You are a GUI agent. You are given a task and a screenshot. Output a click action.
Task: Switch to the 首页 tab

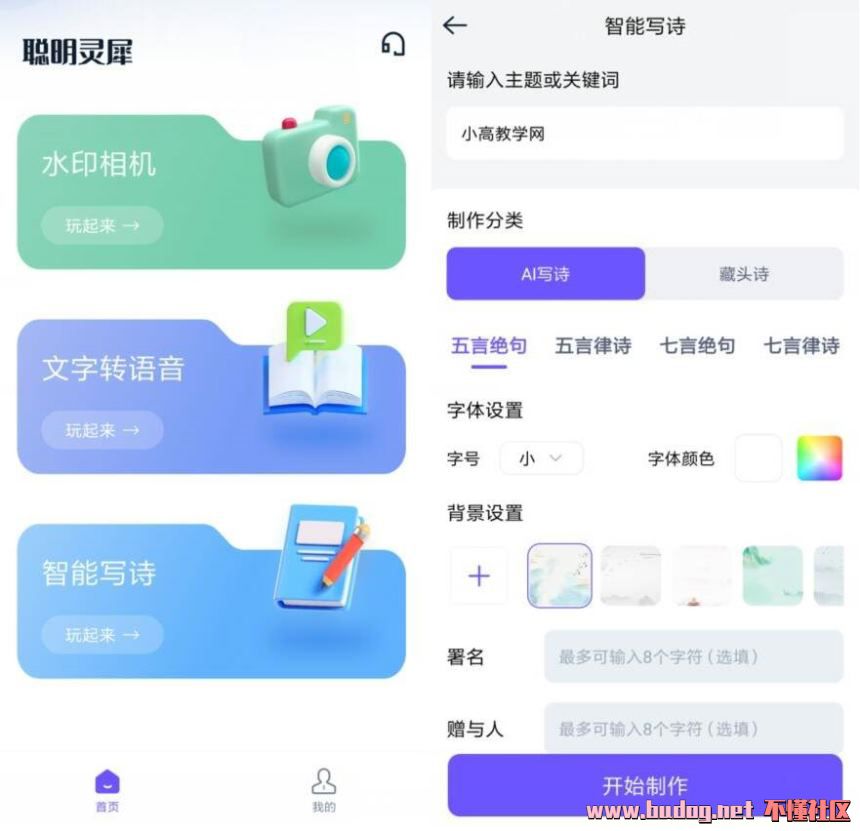point(107,790)
